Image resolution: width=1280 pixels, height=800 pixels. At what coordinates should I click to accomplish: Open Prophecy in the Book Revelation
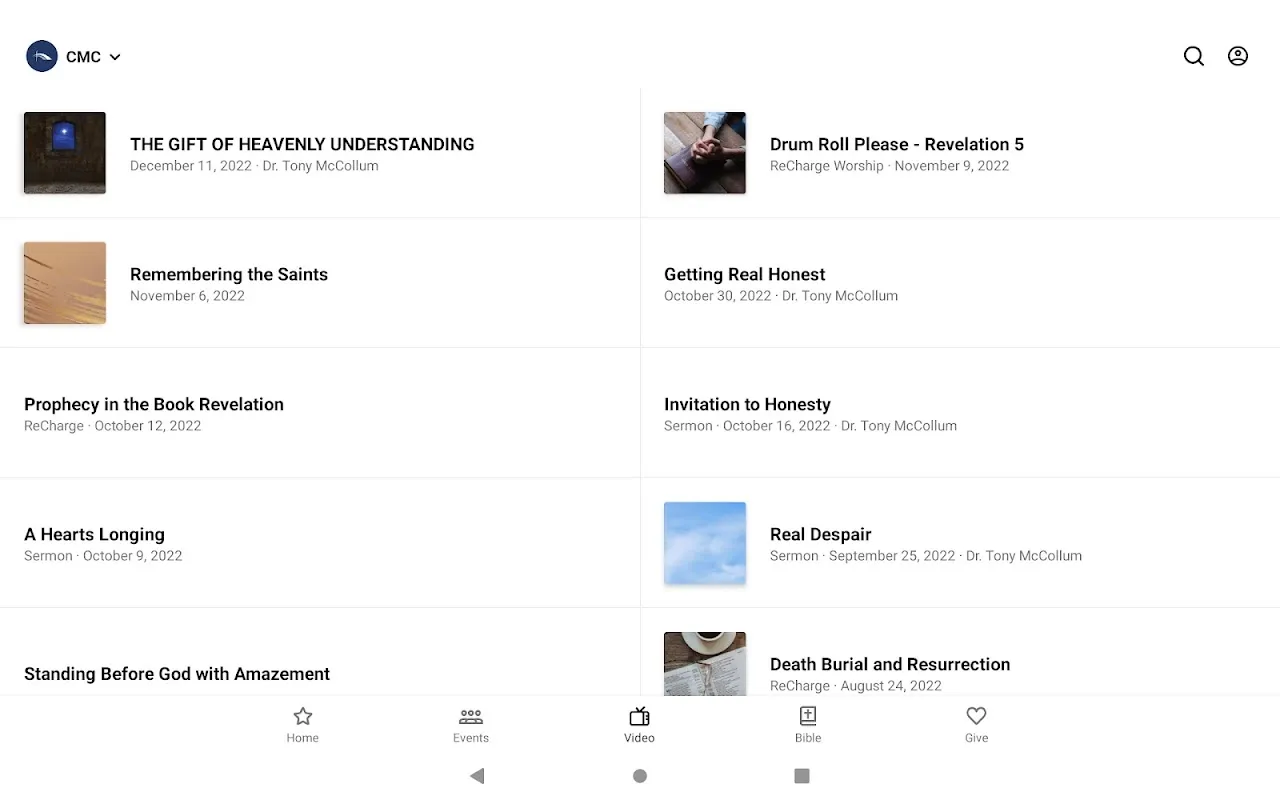pyautogui.click(x=154, y=413)
